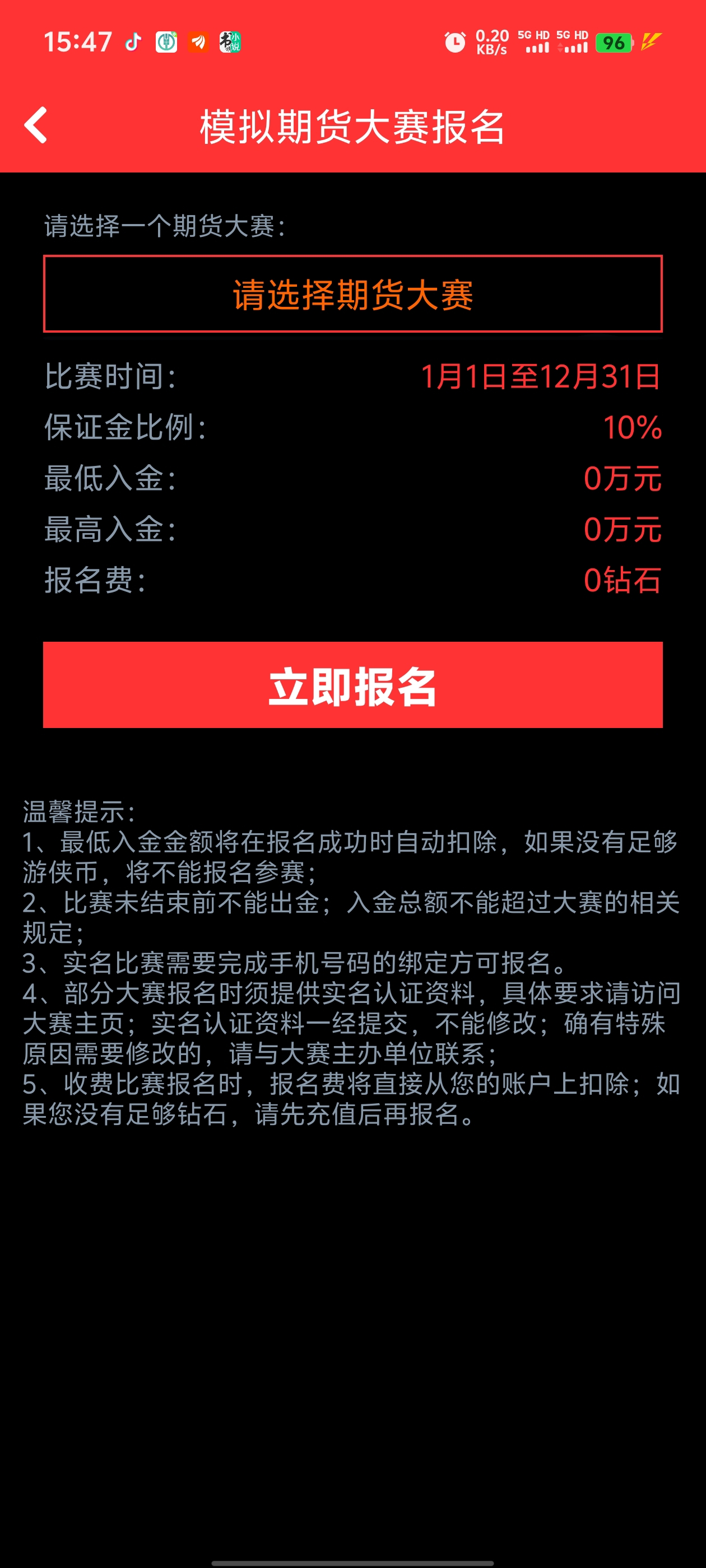Open the 请选择期货大赛 contest picker

tap(352, 294)
